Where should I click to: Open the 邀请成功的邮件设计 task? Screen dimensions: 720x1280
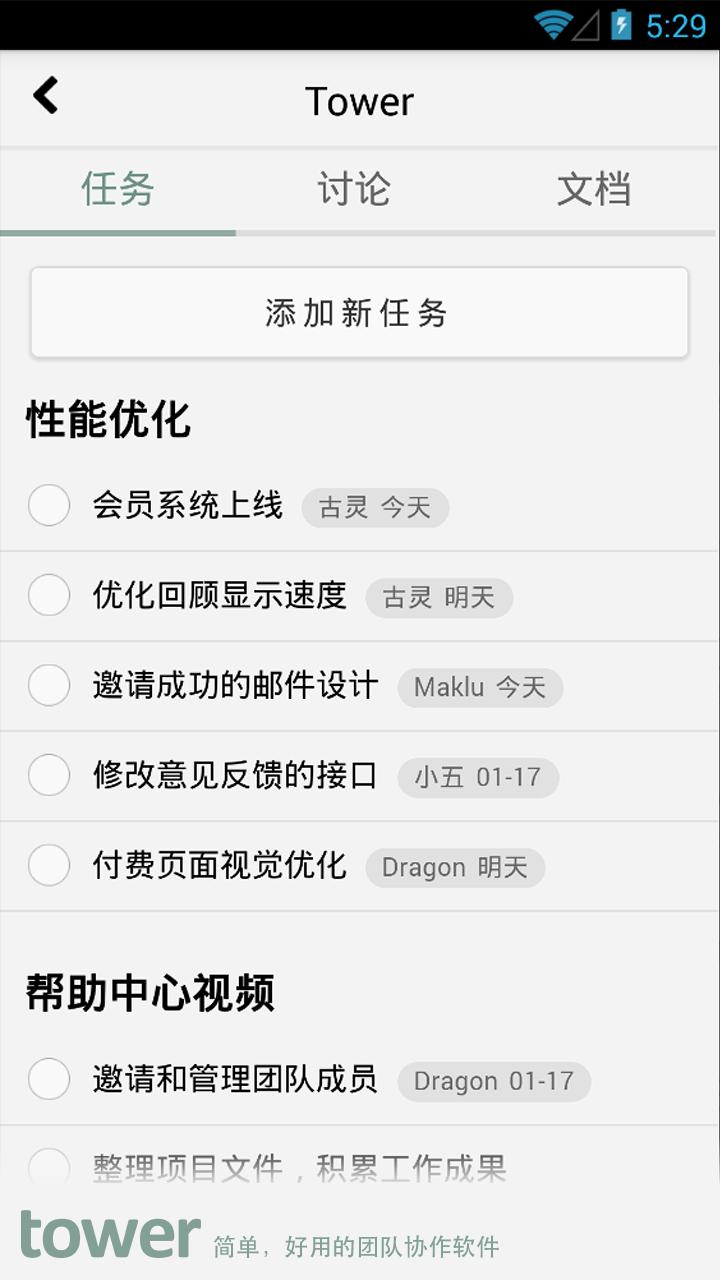point(235,686)
